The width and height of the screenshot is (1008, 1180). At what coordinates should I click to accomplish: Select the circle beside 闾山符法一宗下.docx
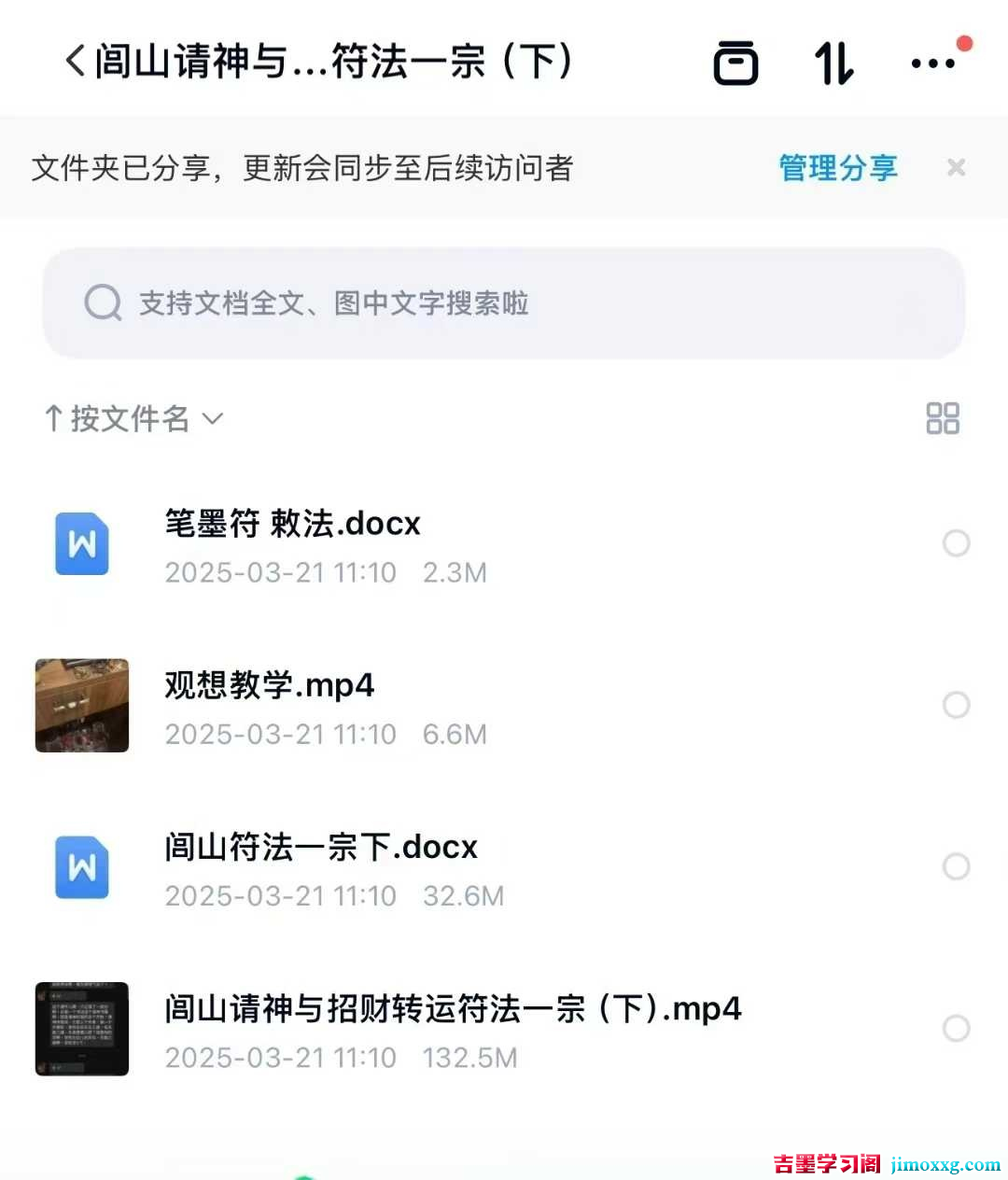956,866
